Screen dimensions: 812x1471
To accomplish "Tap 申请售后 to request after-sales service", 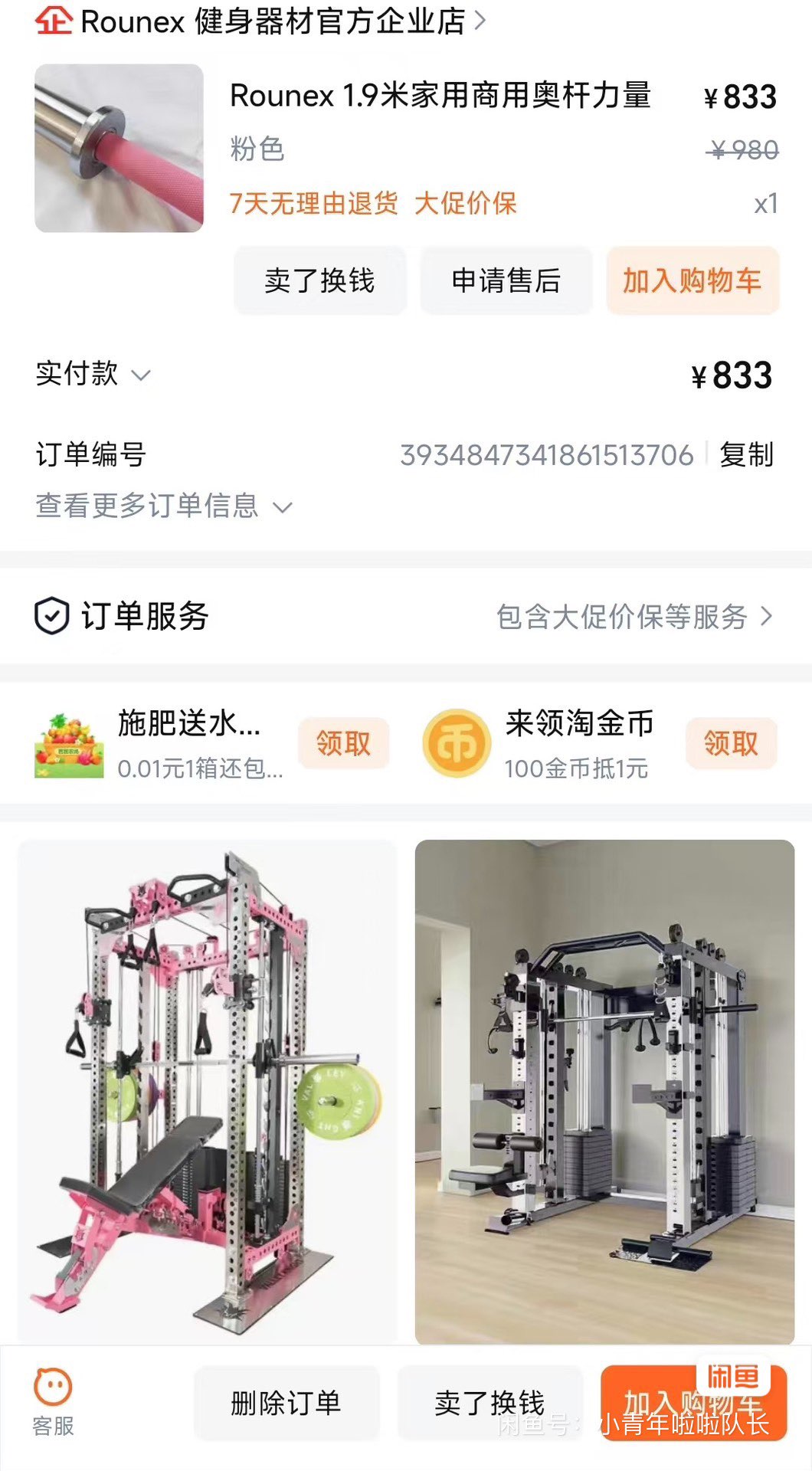I will click(x=506, y=280).
